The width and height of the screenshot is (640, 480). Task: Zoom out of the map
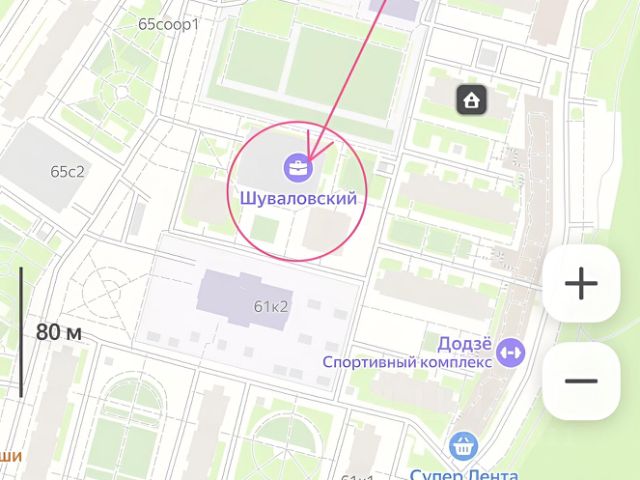[581, 381]
